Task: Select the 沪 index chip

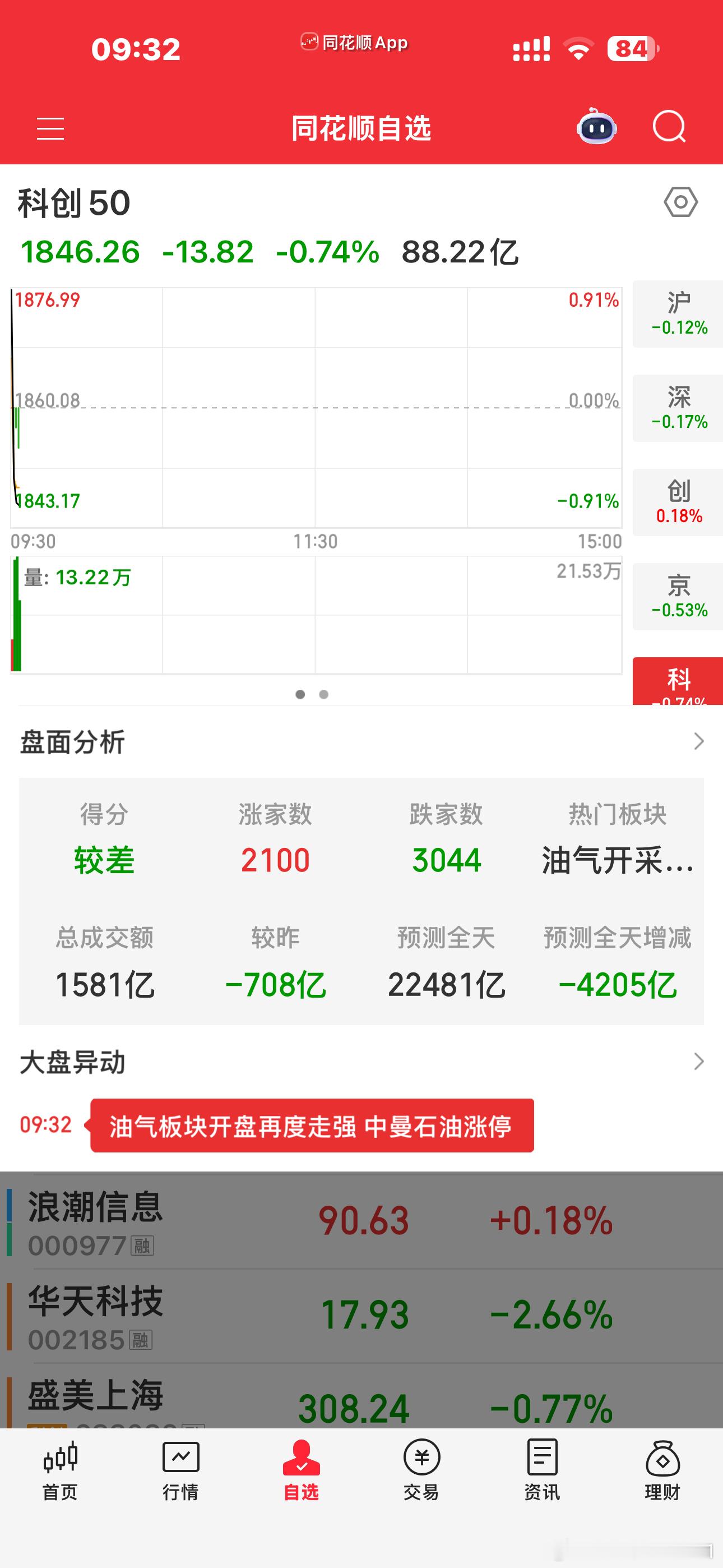Action: click(679, 314)
